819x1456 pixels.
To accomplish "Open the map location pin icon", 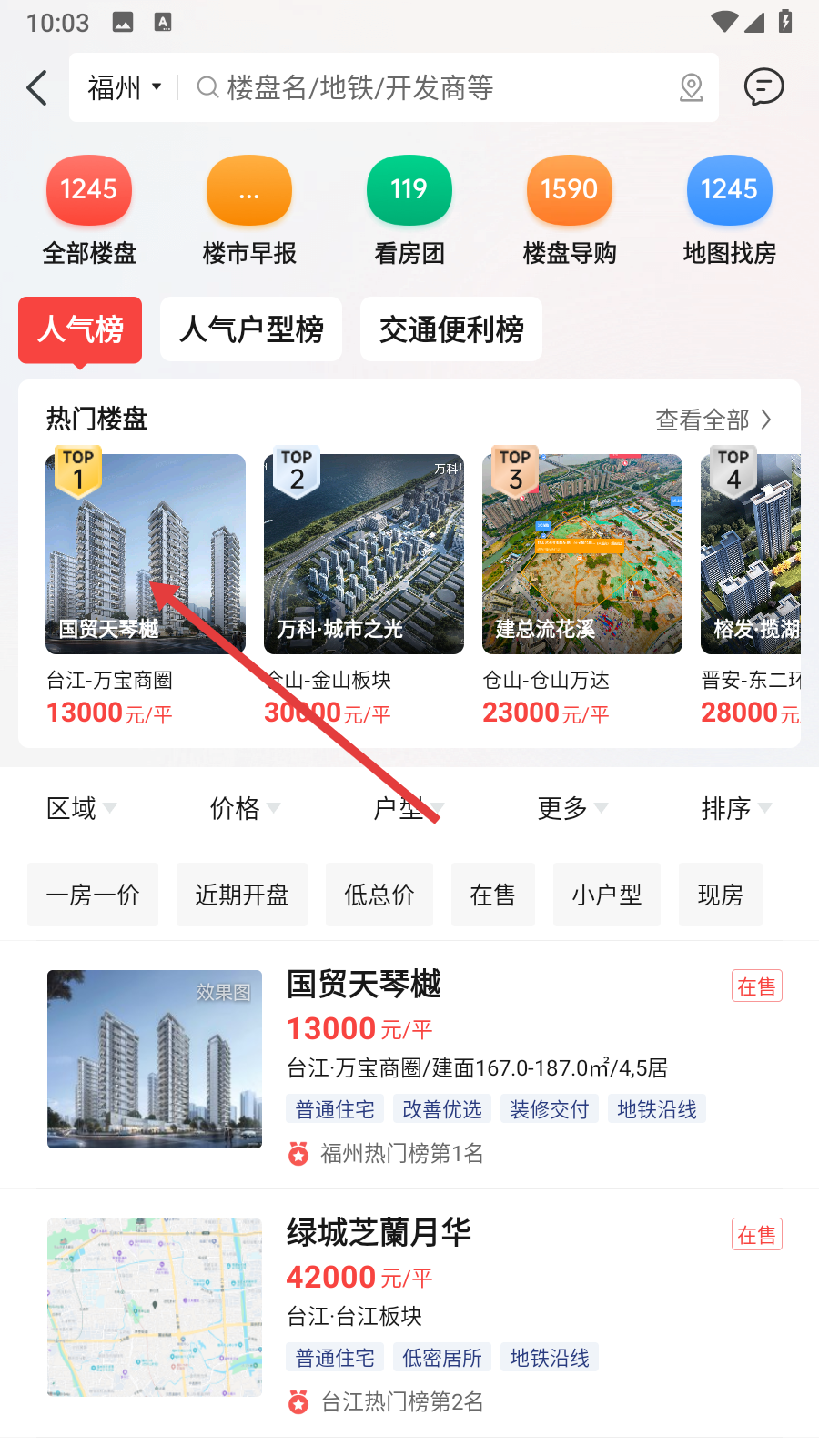I will coord(692,87).
